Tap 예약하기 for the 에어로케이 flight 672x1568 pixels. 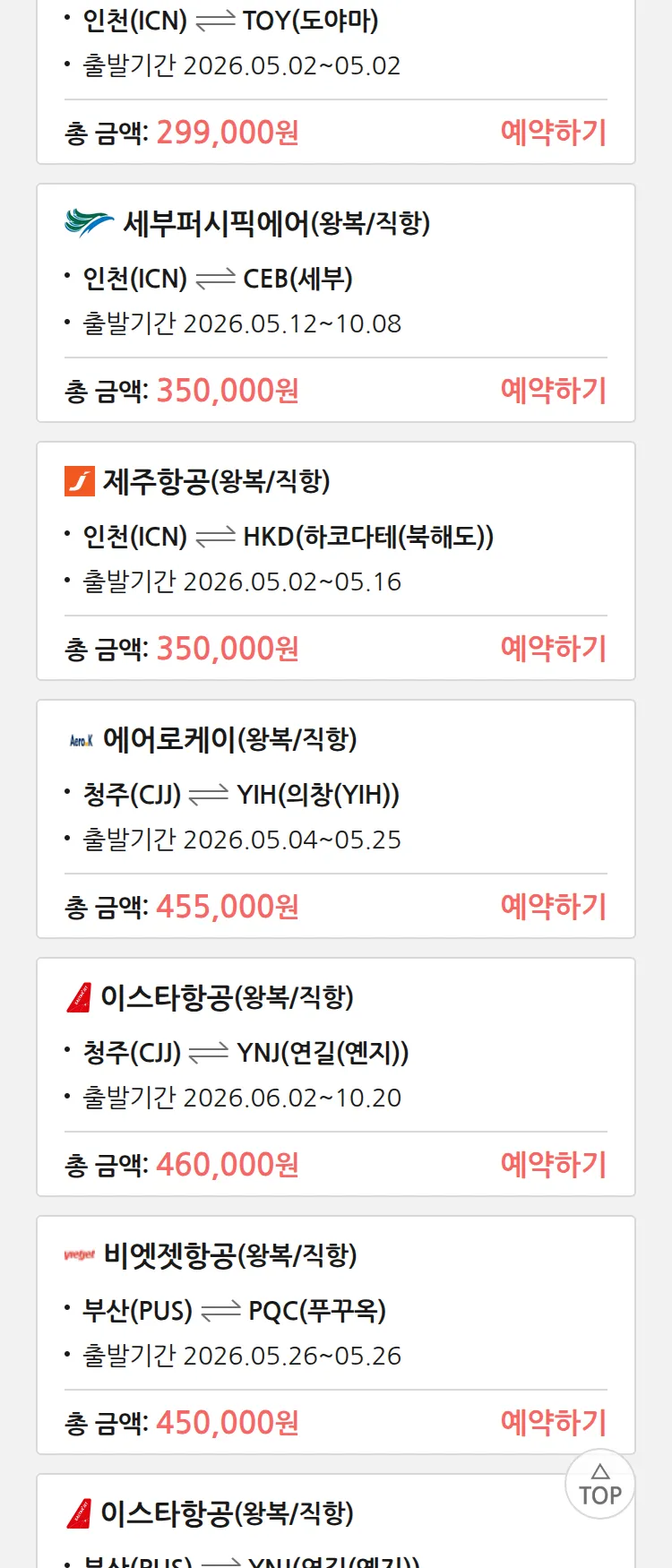(x=553, y=907)
